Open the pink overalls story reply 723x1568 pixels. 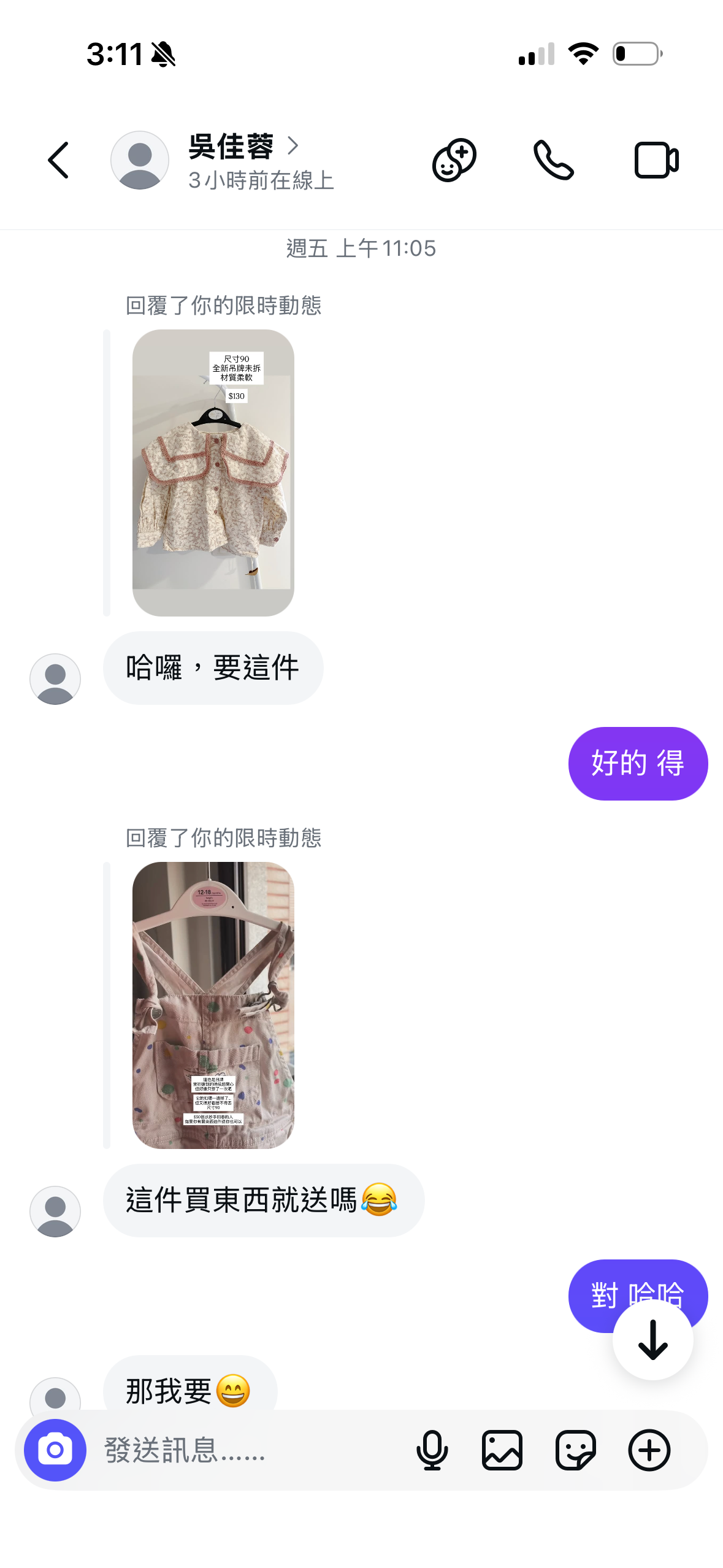pyautogui.click(x=213, y=1005)
